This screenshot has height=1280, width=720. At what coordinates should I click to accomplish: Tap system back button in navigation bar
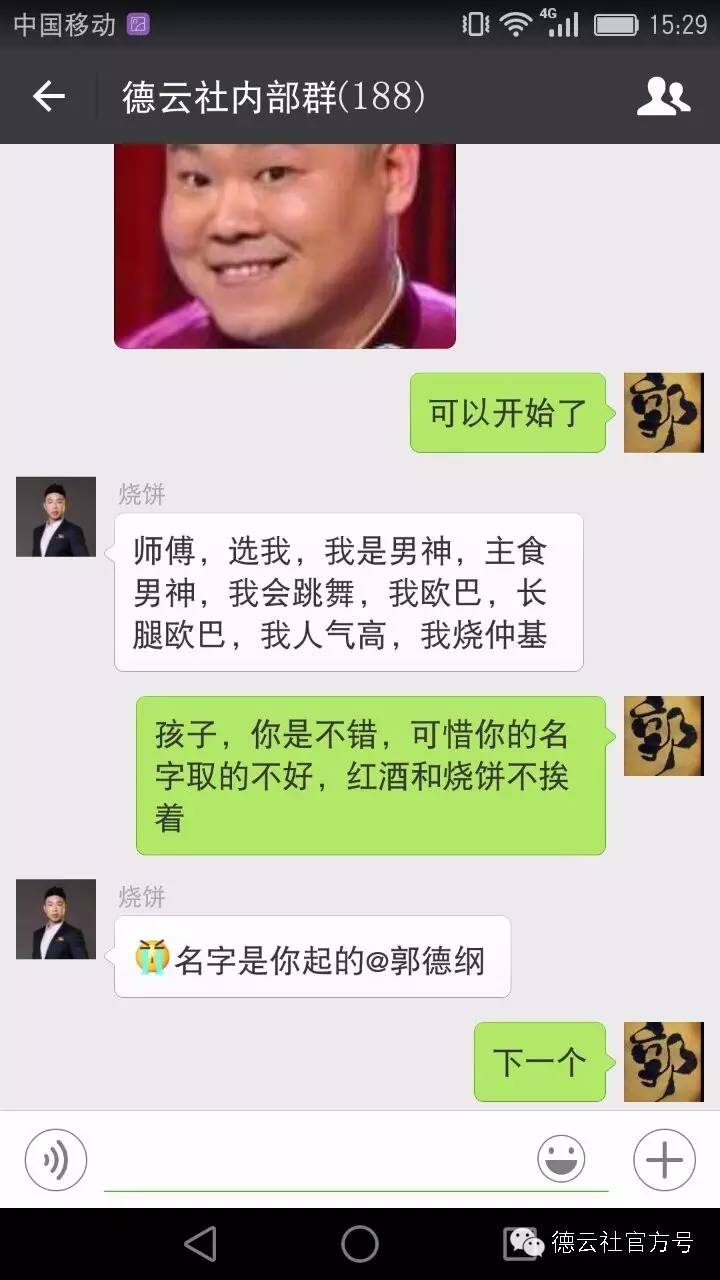pyautogui.click(x=201, y=1244)
